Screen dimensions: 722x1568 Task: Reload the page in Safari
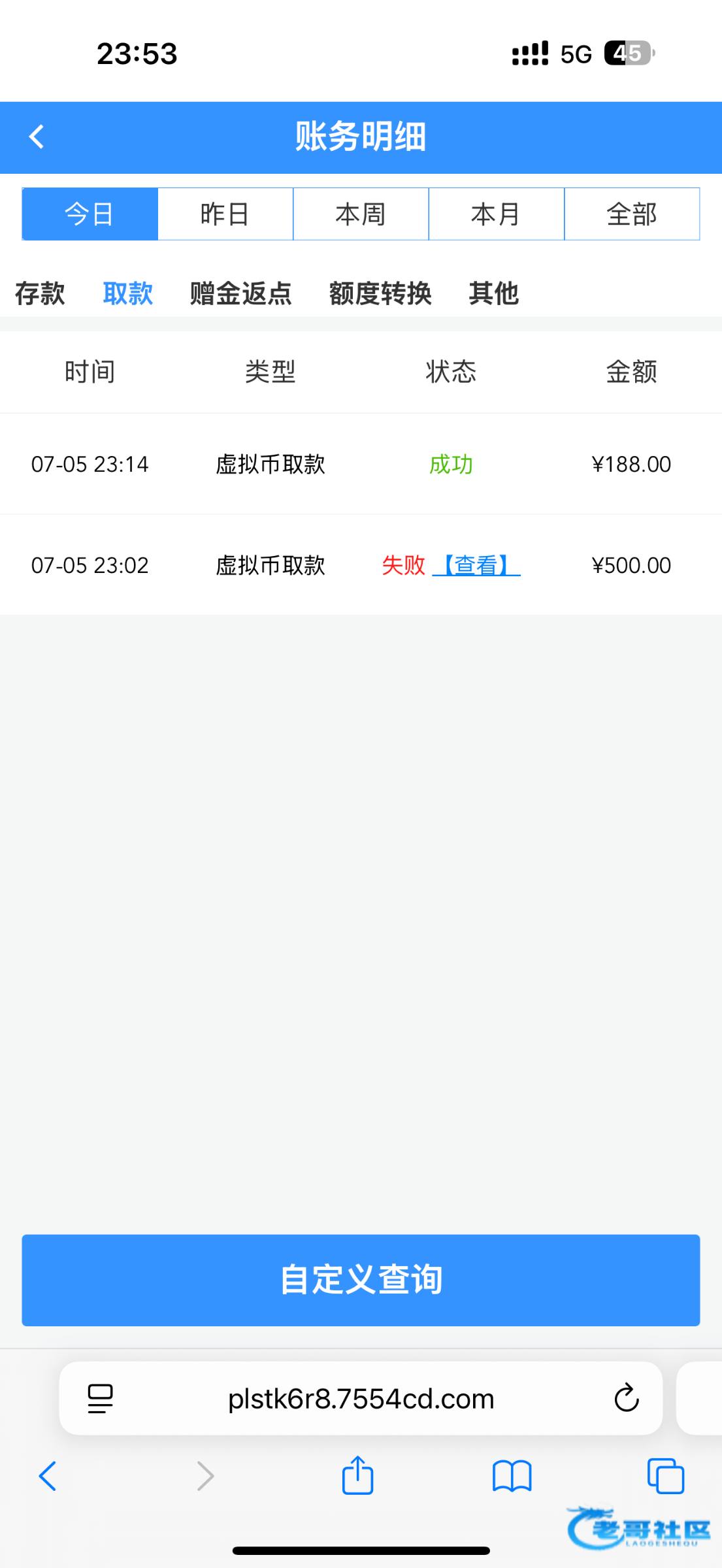tap(626, 1398)
